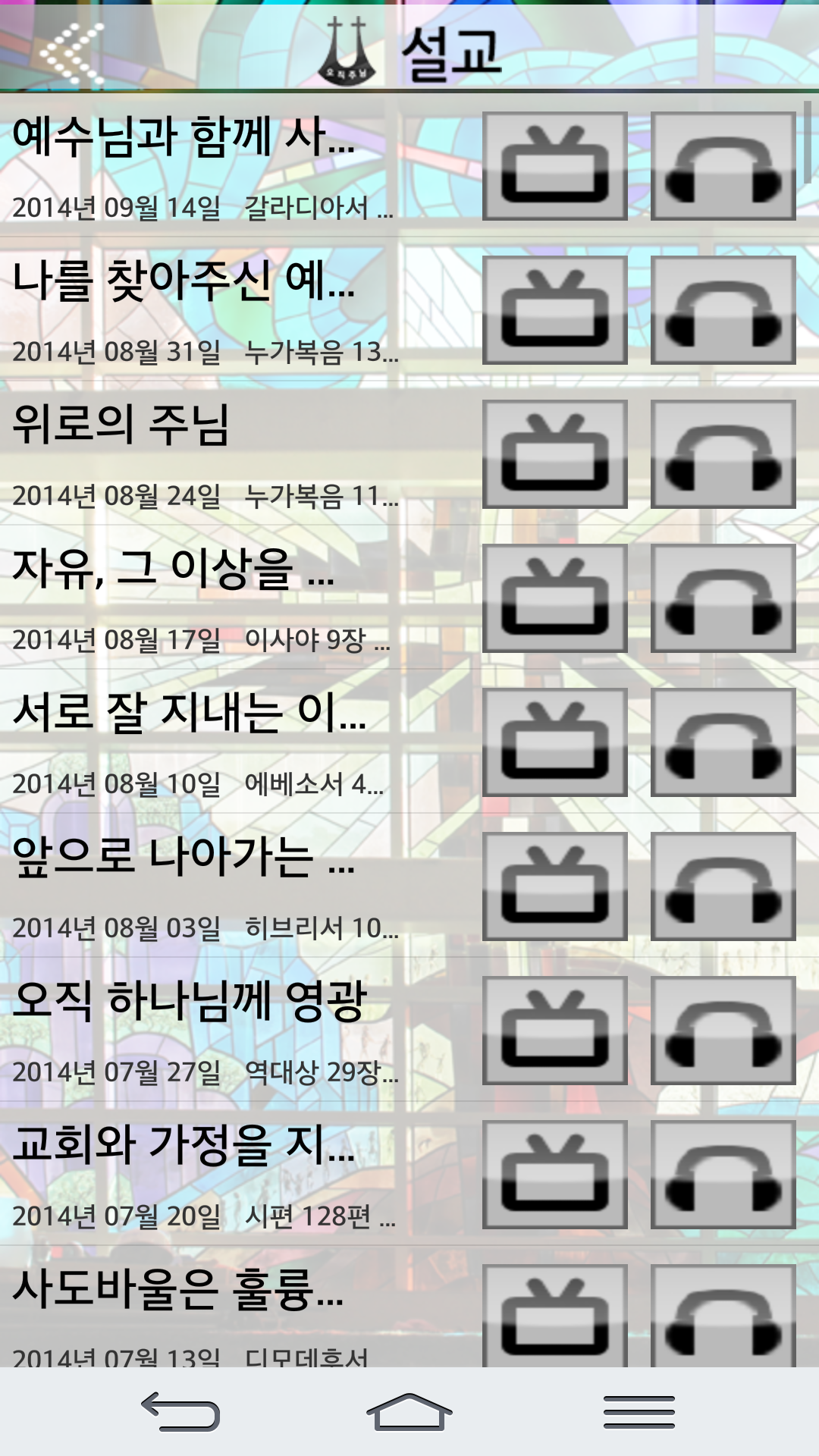This screenshot has height=1456, width=819.
Task: Listen to audio of 오직 하나님께 영광
Action: coord(723,1031)
